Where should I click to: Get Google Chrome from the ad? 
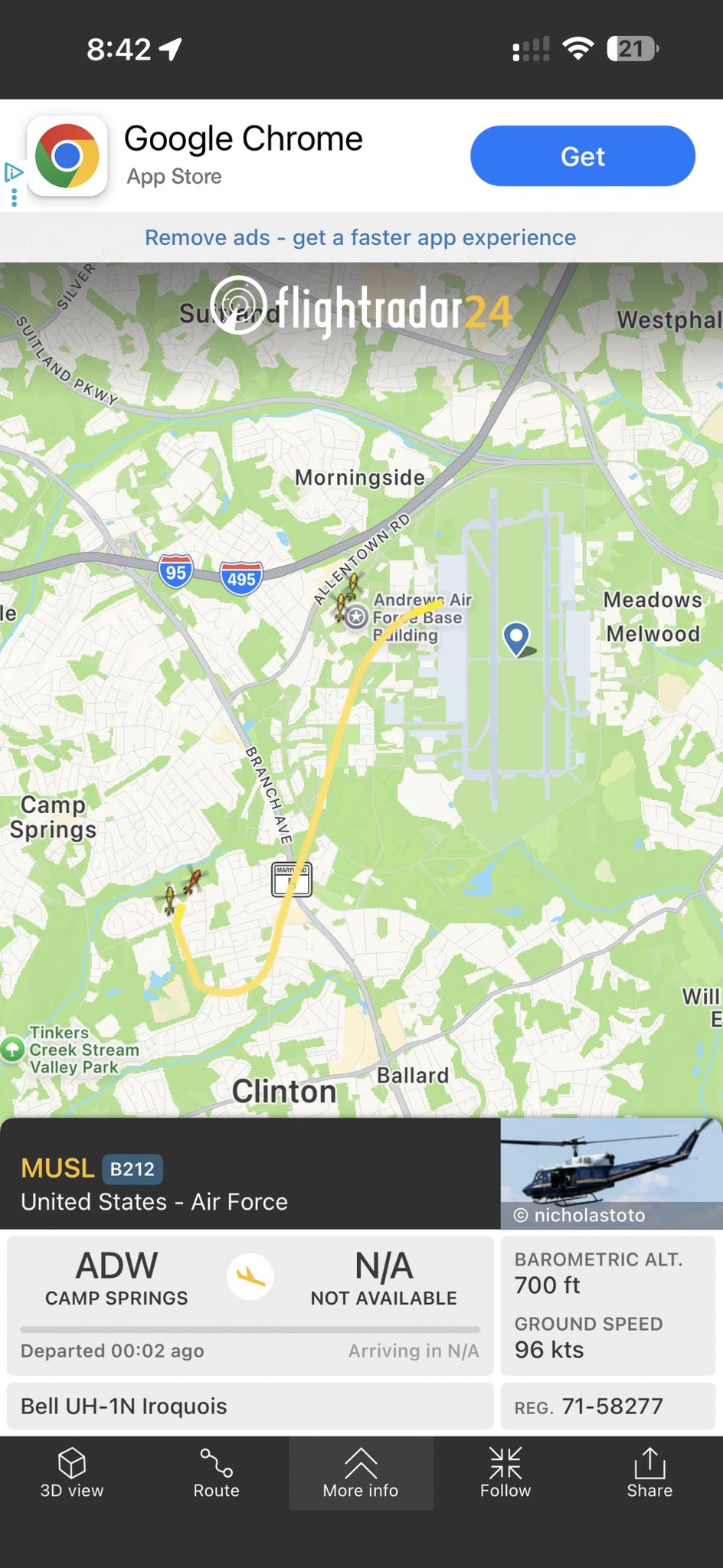click(583, 156)
